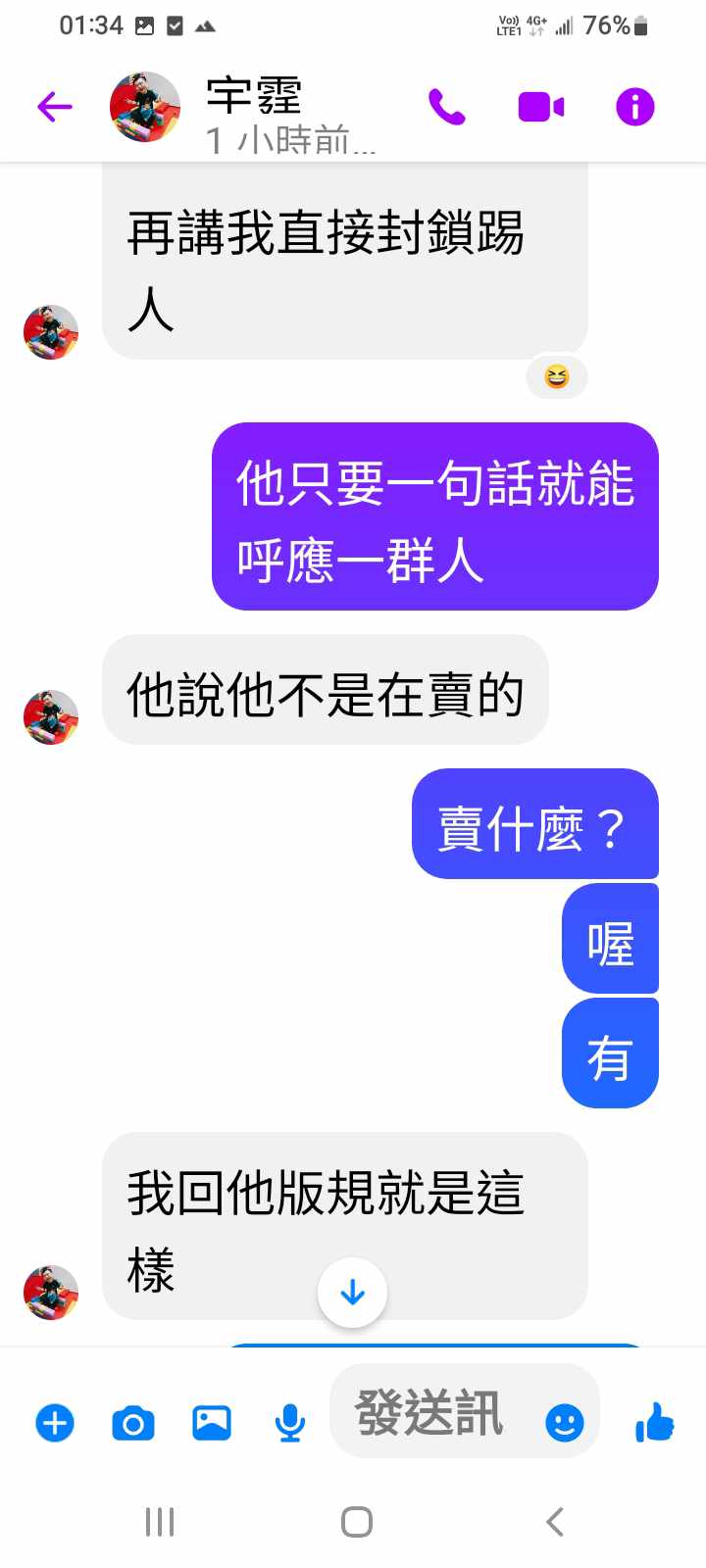Jump to the latest message arrow
Screen dimensions: 706x1568
[352, 1293]
